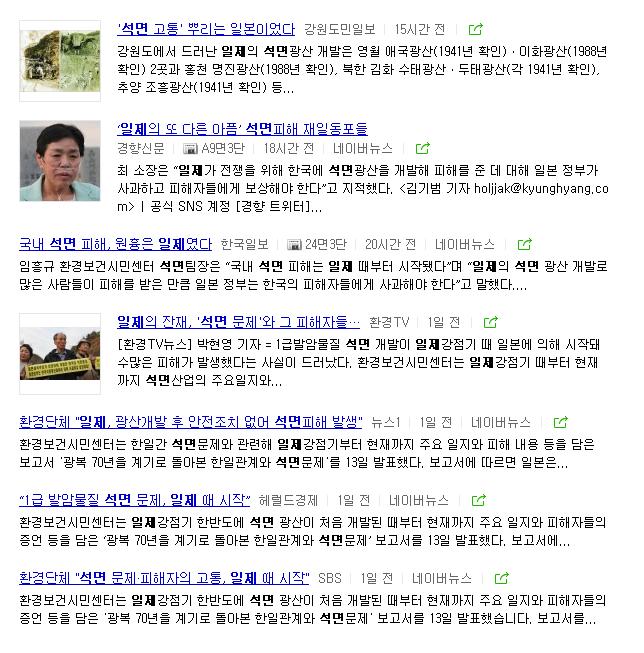Open headline '석면 고통' 뿌리는 일본이었다
This screenshot has height=653, width=644.
[206, 29]
